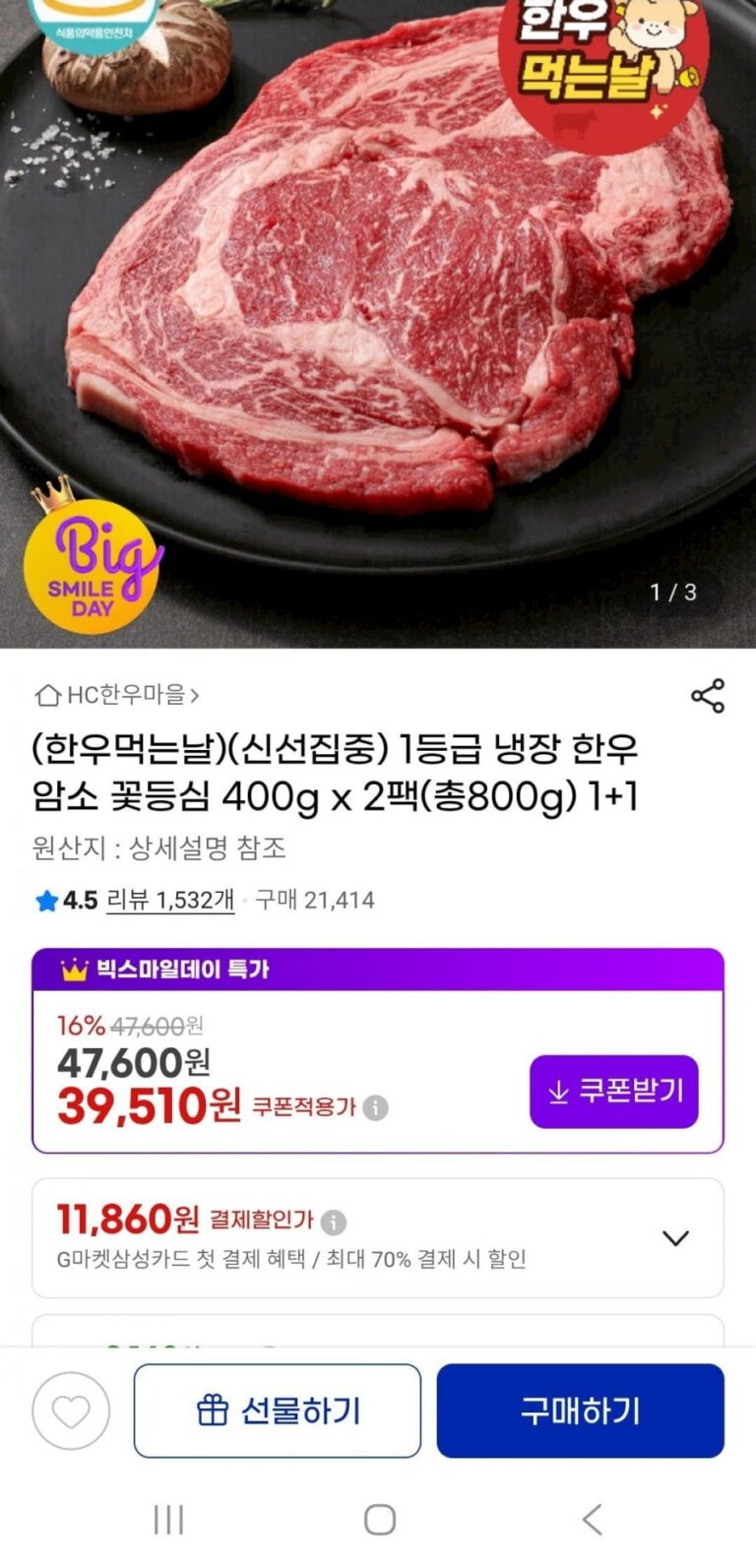Tap the 구매하기 button
756x1568 pixels.
[x=581, y=1411]
